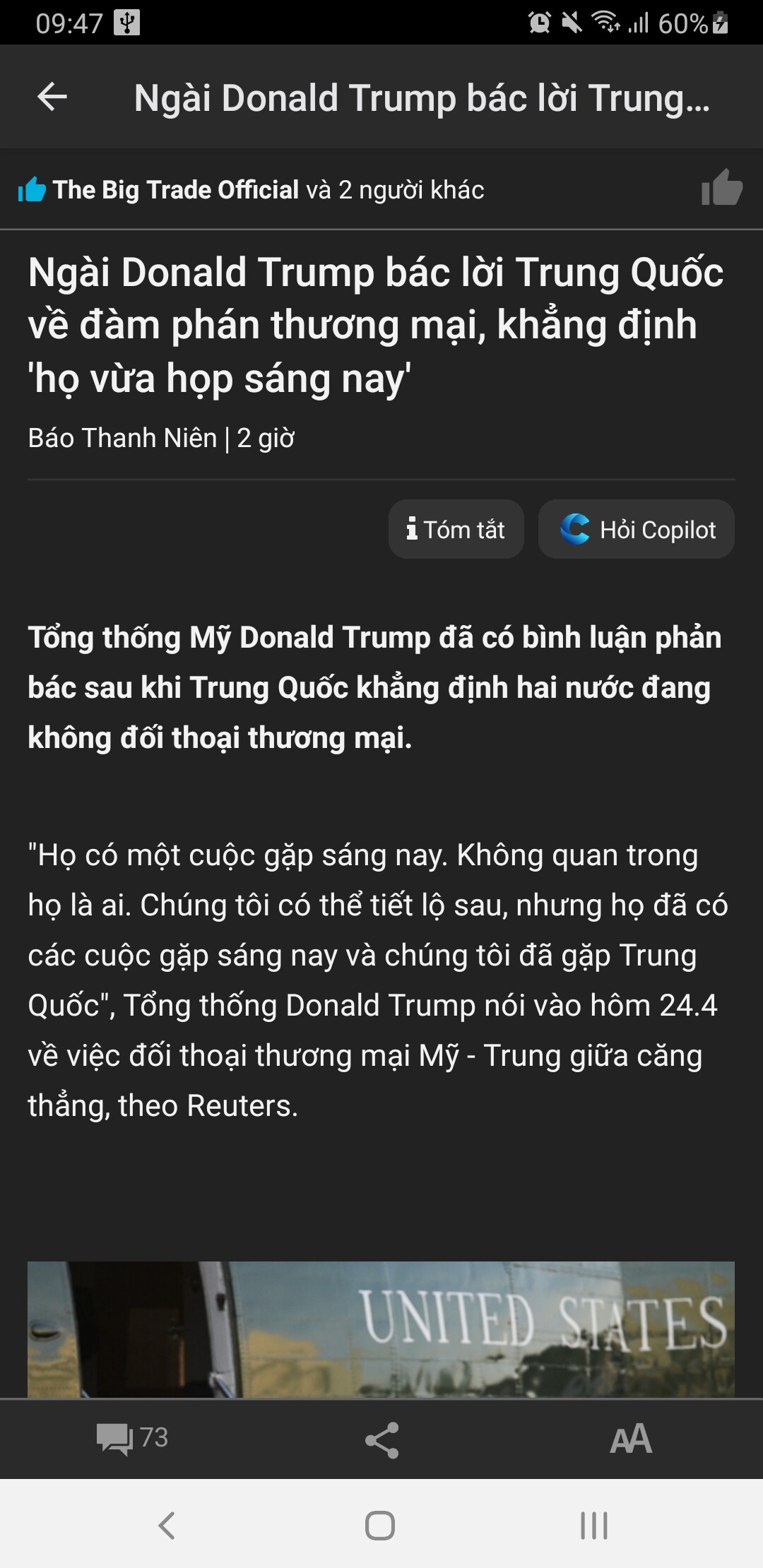763x1568 pixels.
Task: Like this article with the thumbs-up
Action: click(x=721, y=189)
